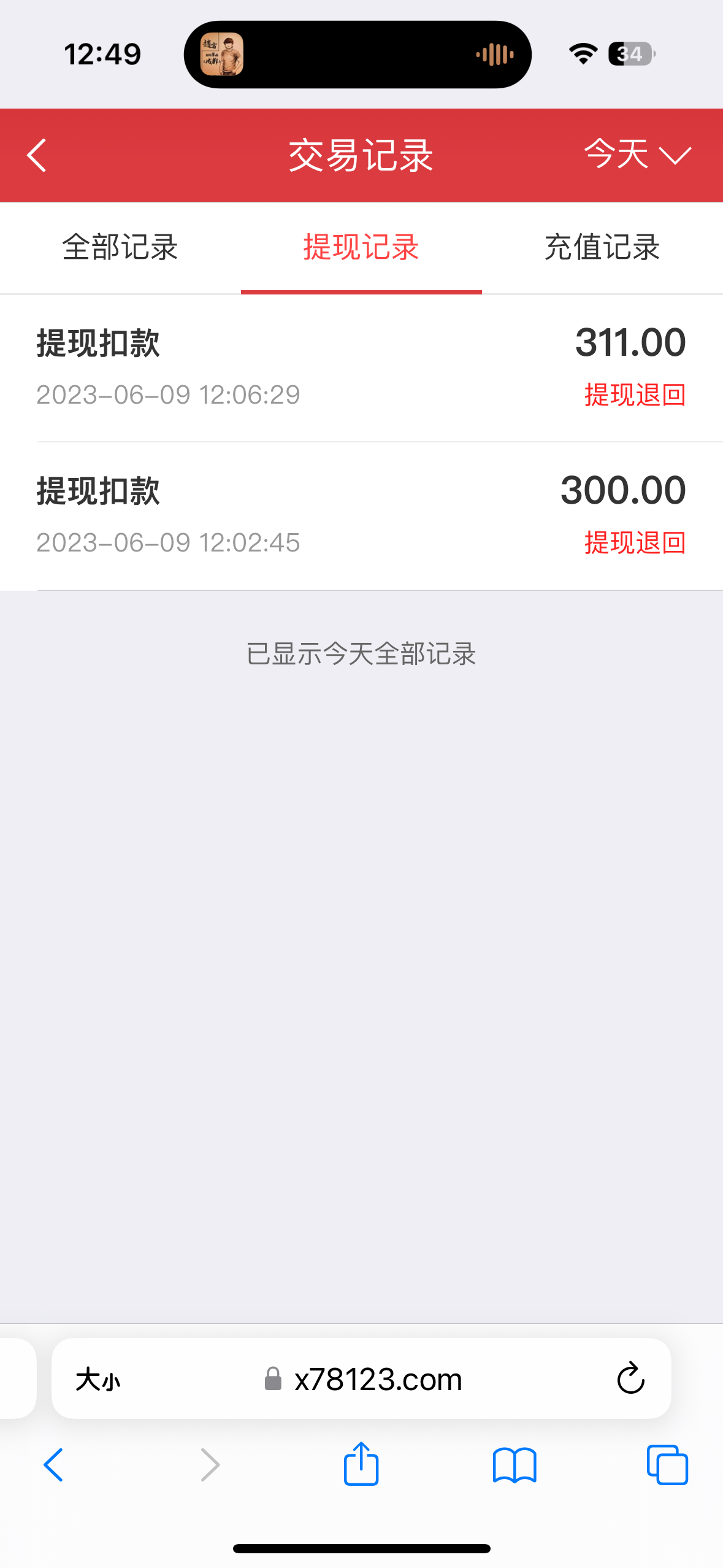This screenshot has width=723, height=1568.
Task: Tap the x78123.com address bar
Action: coord(377,1379)
